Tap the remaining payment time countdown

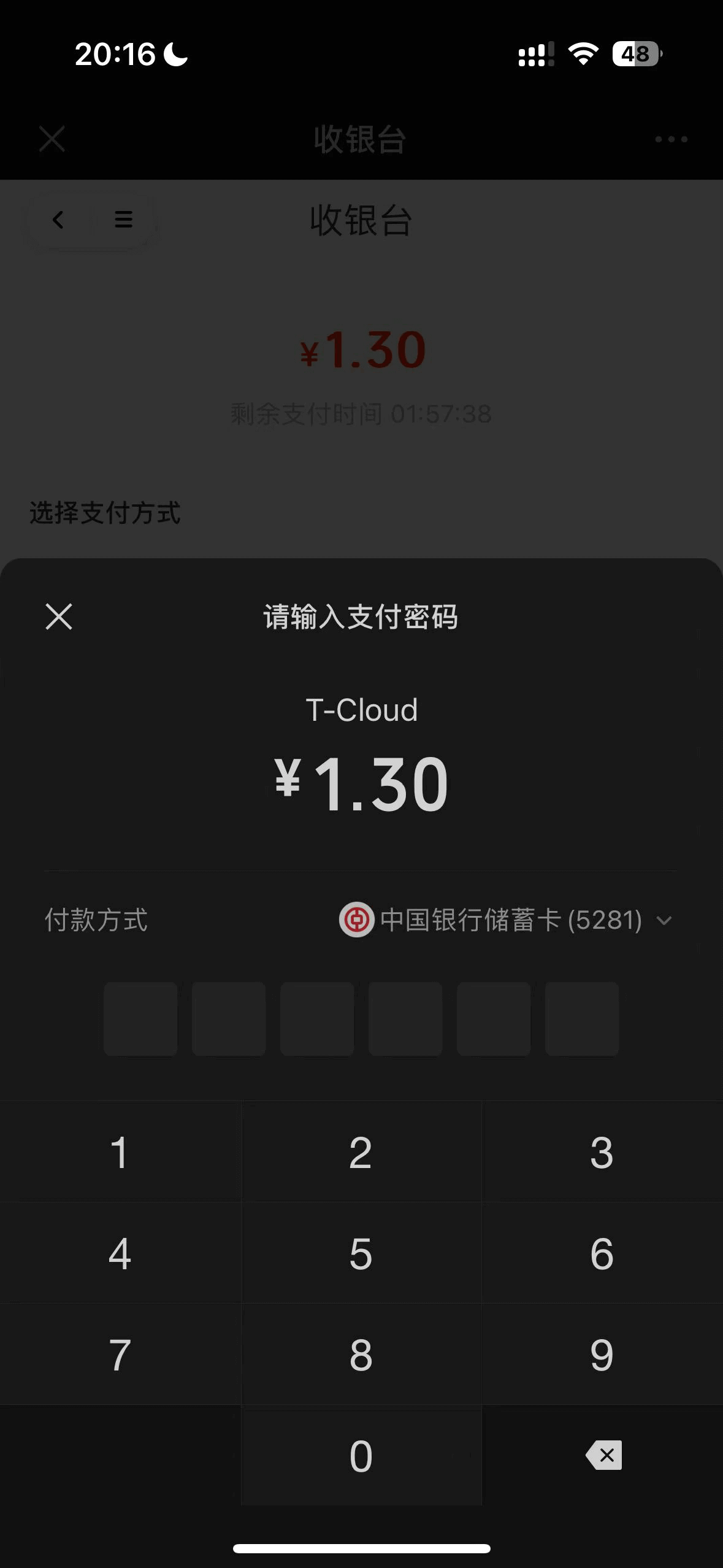coord(361,413)
